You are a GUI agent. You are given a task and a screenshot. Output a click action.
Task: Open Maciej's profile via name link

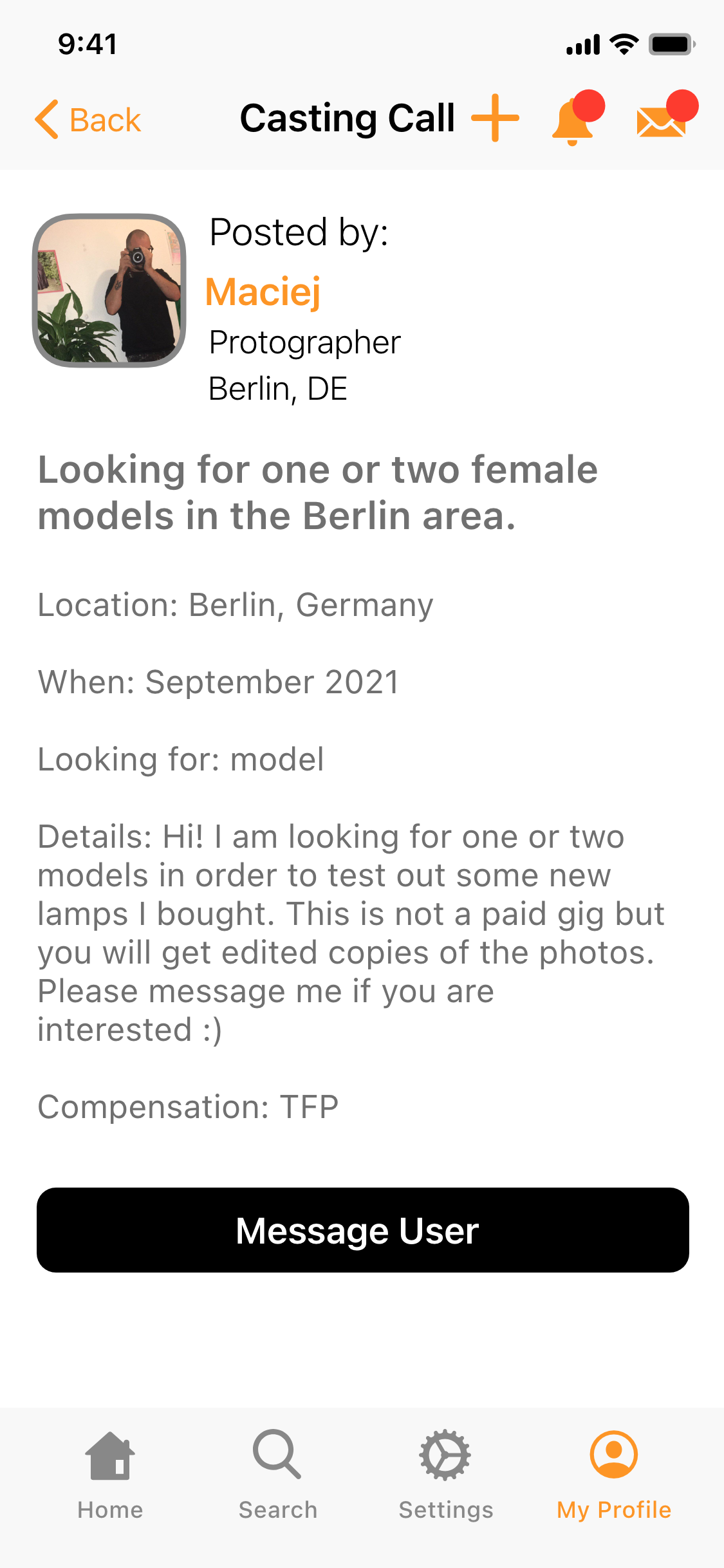coord(263,292)
